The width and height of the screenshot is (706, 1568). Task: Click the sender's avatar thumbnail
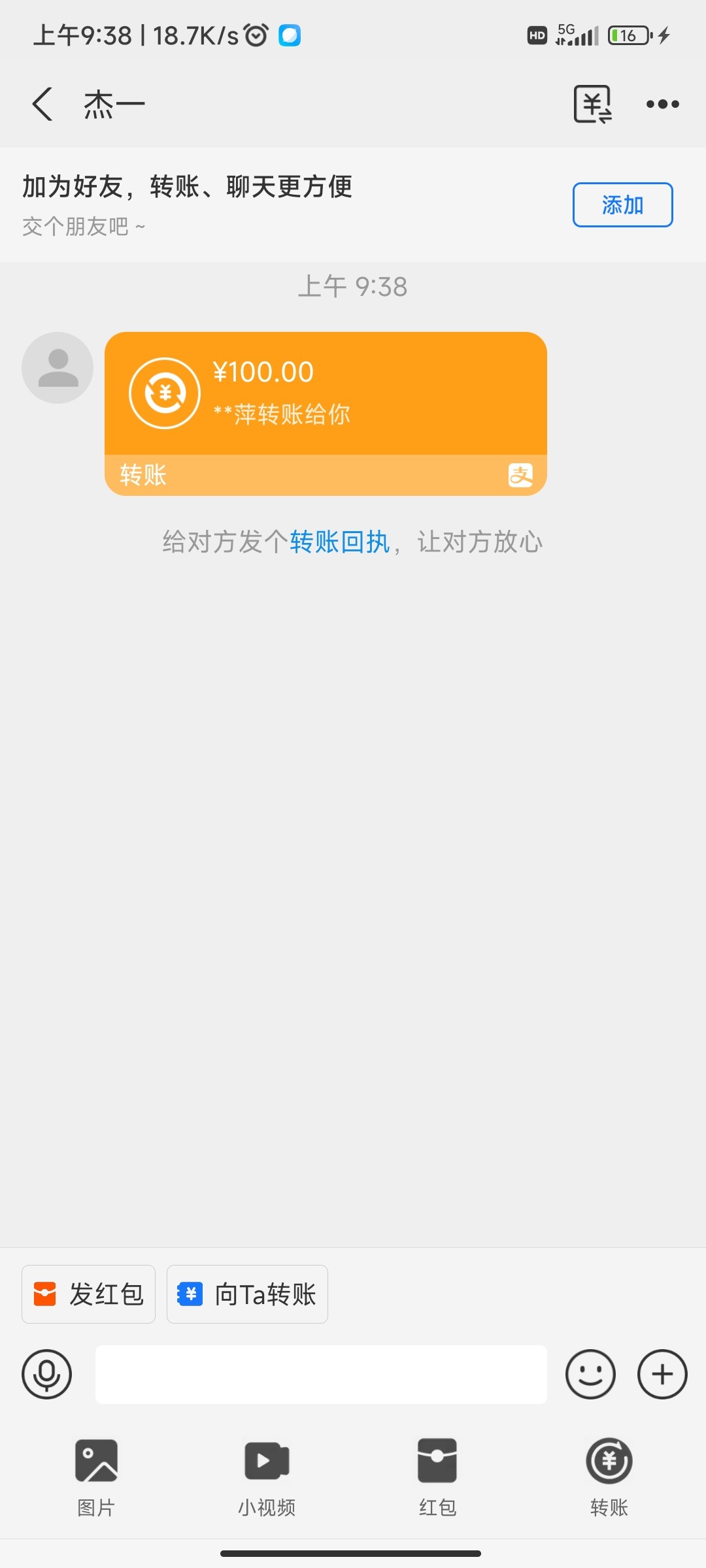click(56, 367)
